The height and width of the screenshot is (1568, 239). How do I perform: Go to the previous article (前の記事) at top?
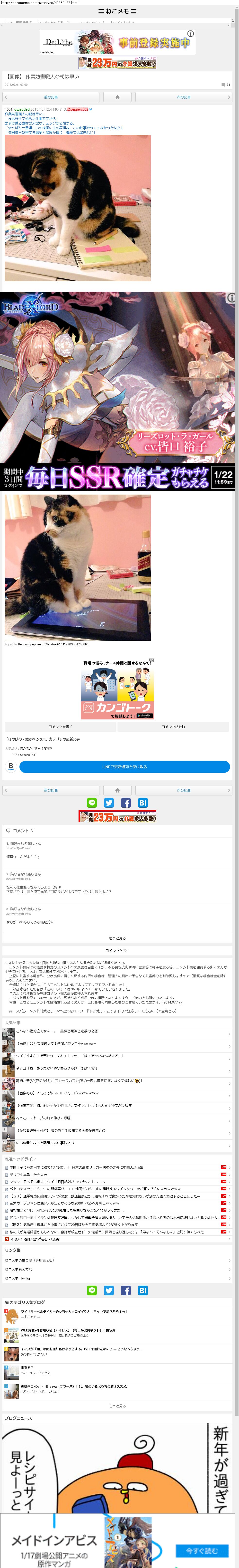(51, 97)
